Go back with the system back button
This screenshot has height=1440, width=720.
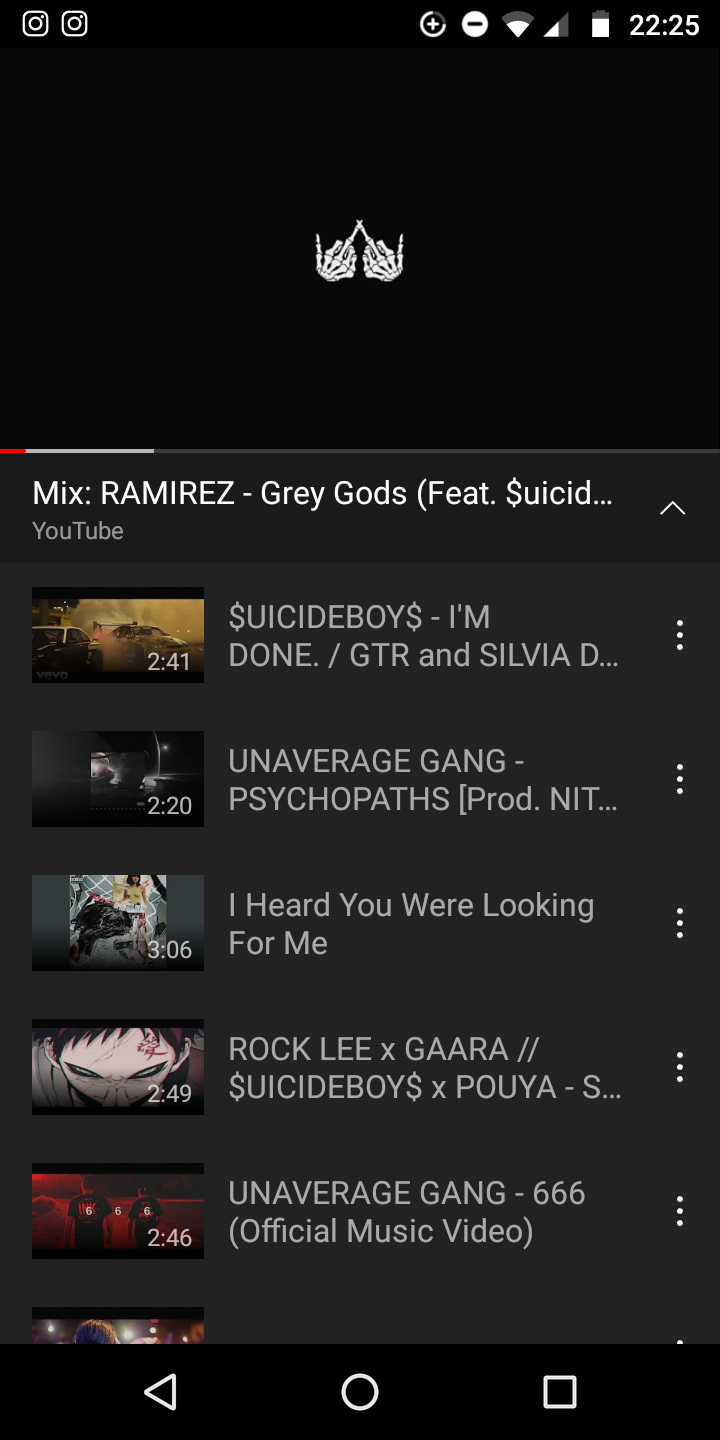click(160, 1391)
